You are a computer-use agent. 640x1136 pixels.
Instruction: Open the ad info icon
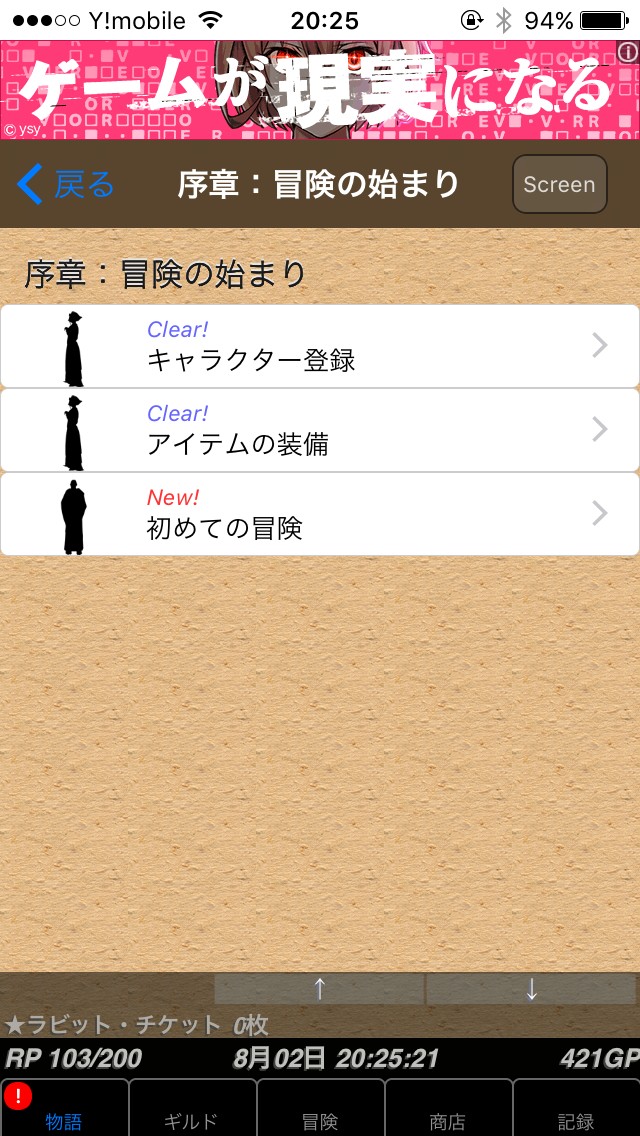click(628, 53)
